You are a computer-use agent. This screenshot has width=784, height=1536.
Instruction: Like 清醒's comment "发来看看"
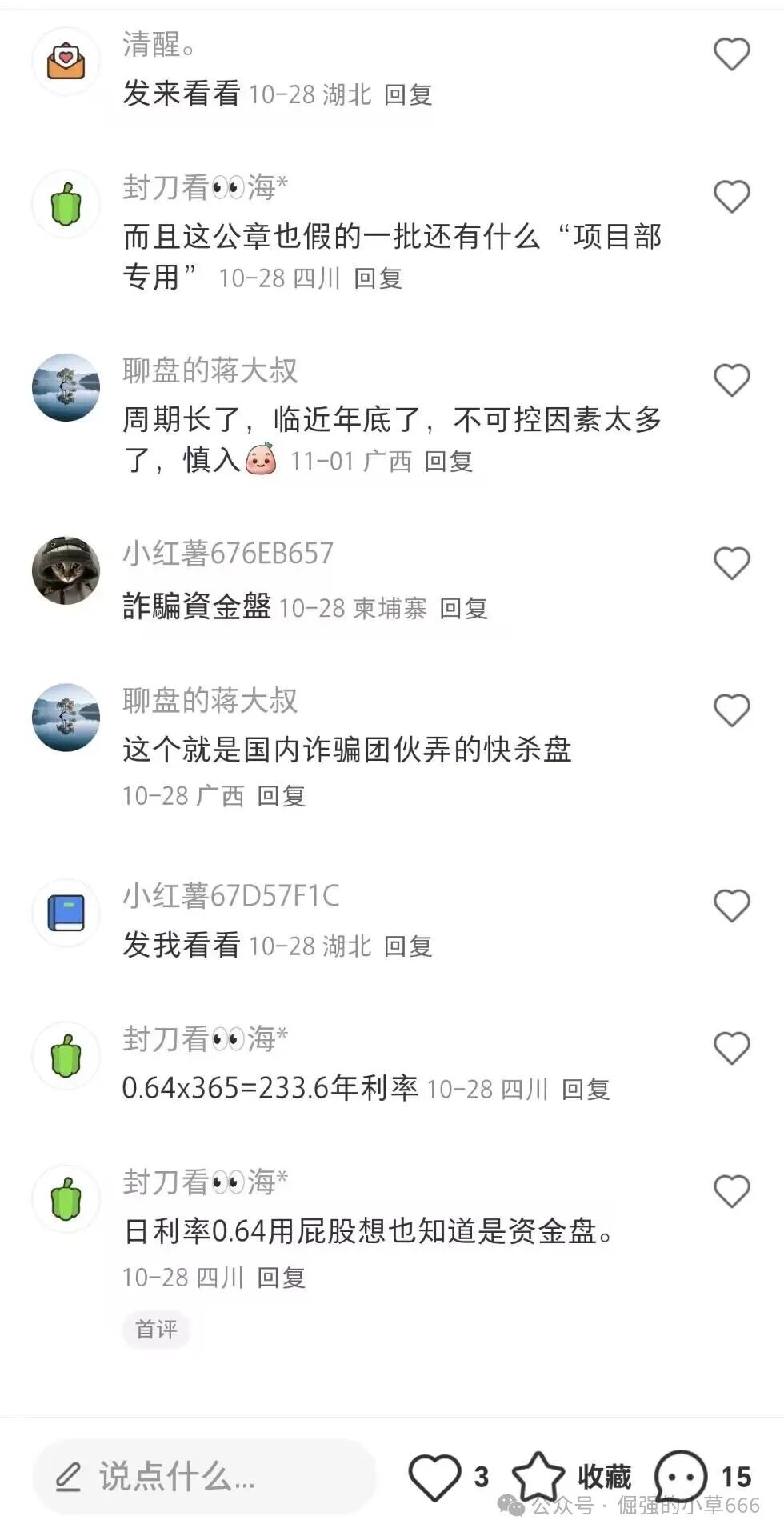click(x=731, y=54)
